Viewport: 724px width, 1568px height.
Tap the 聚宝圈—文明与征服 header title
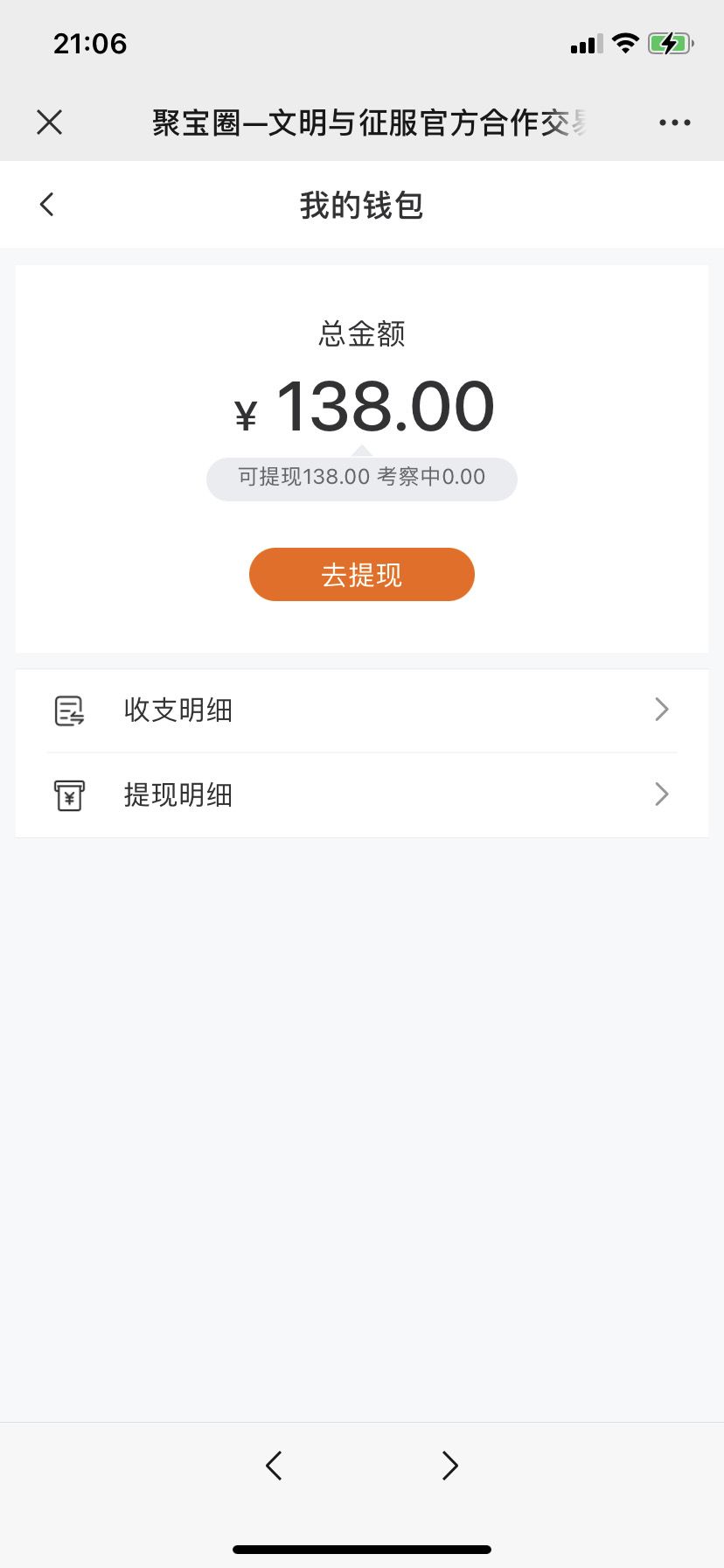pos(361,122)
